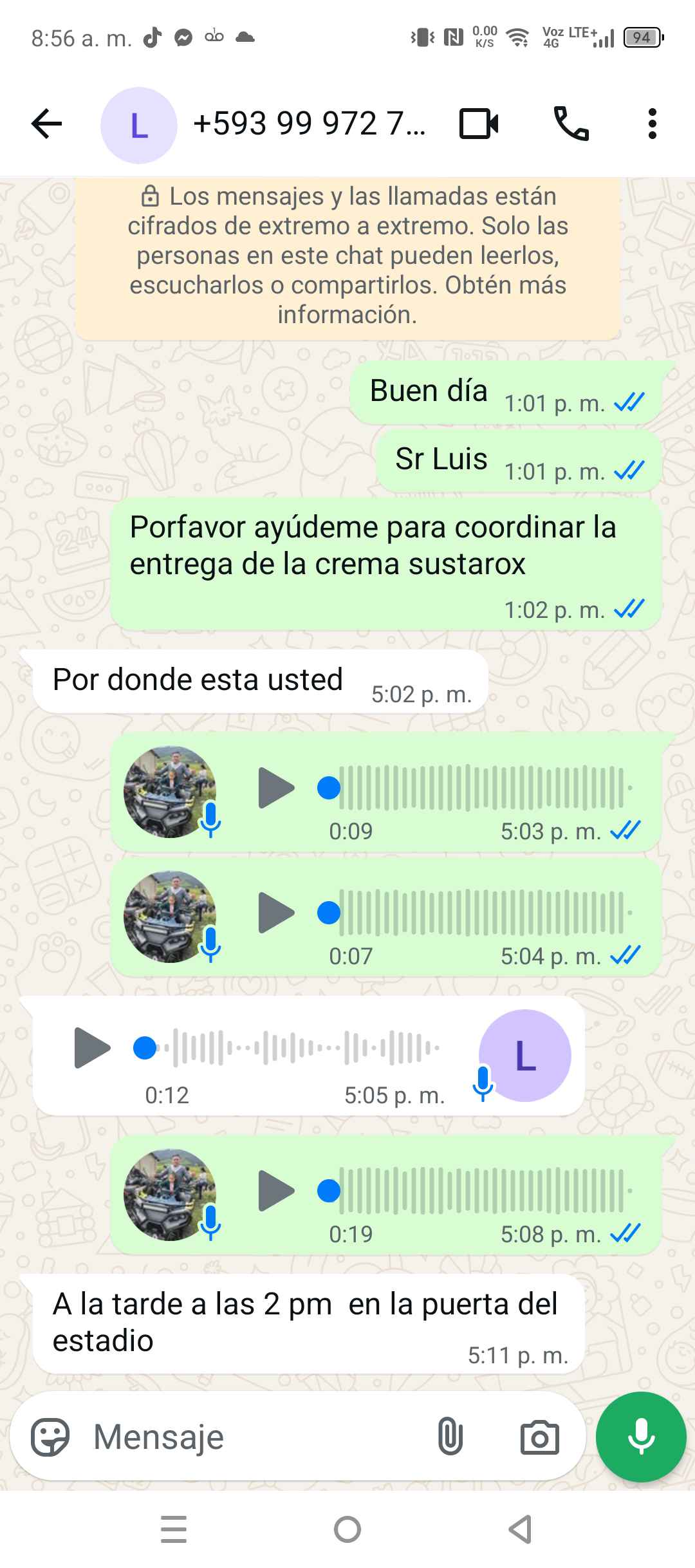Play the 0:07 voice message
695x1568 pixels.
coord(276,913)
